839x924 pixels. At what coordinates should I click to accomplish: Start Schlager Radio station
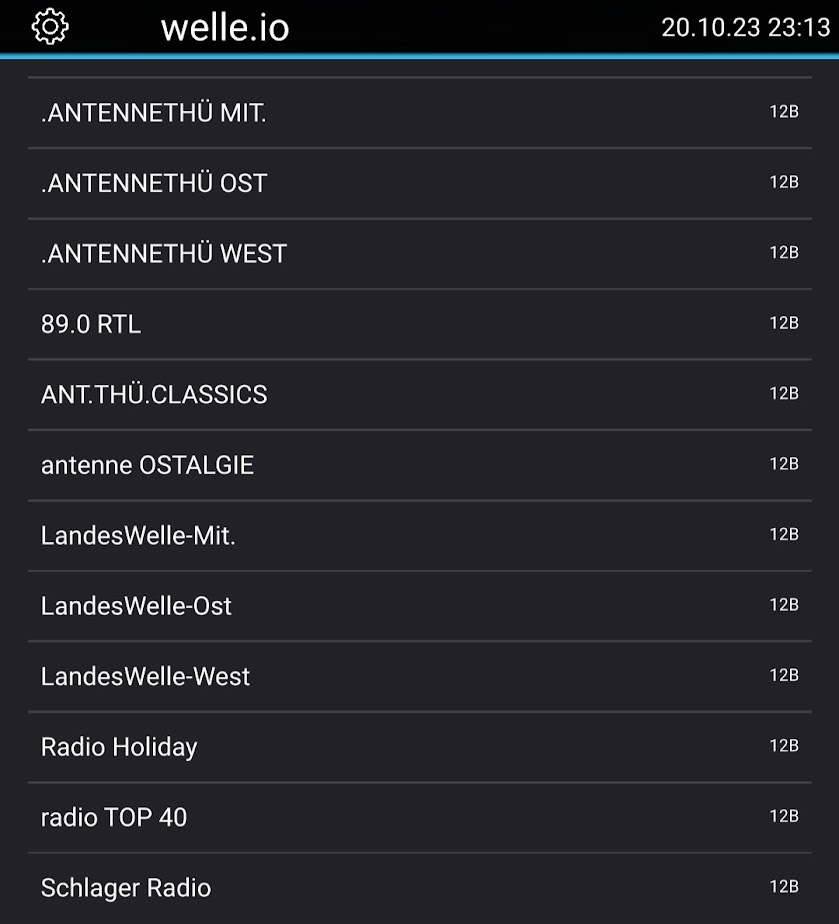[126, 888]
